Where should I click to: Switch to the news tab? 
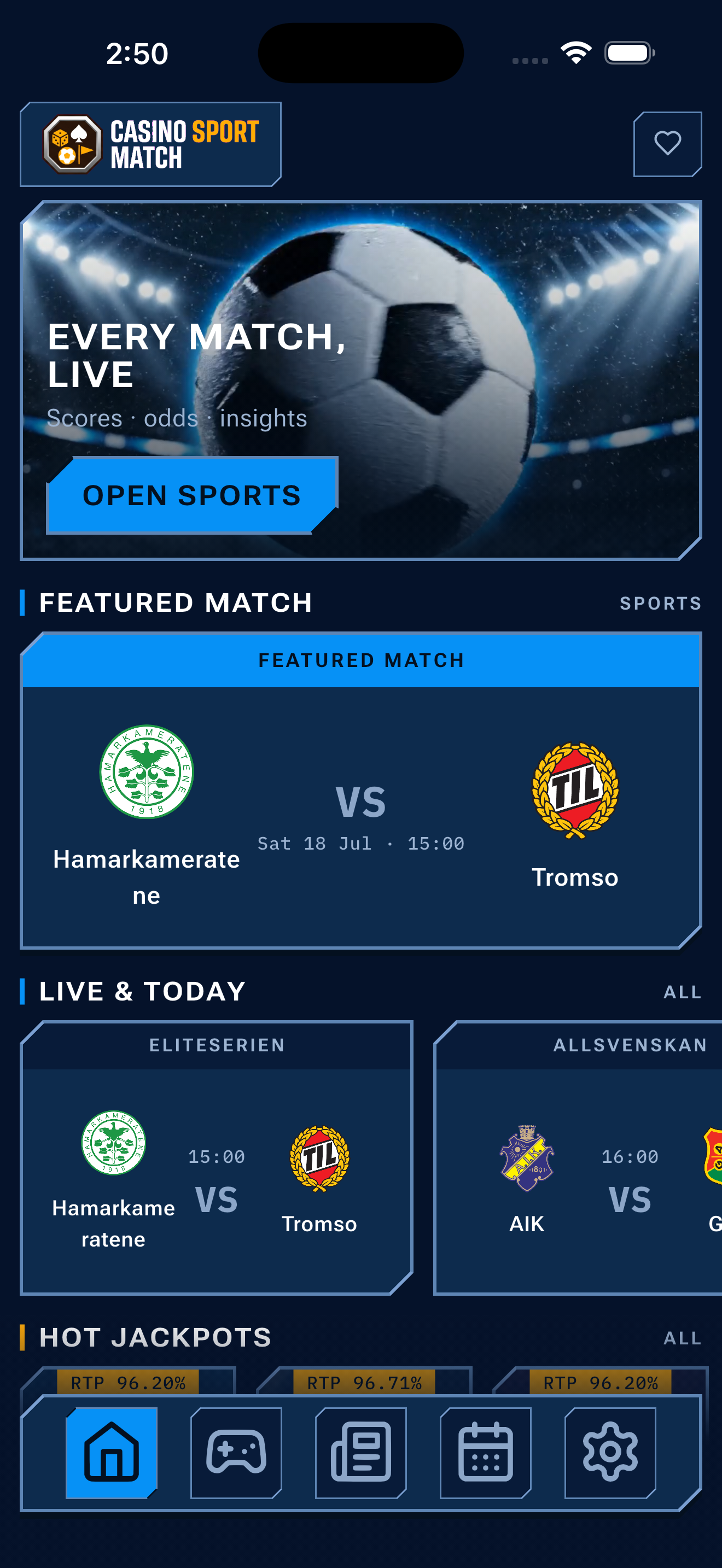tap(361, 1452)
